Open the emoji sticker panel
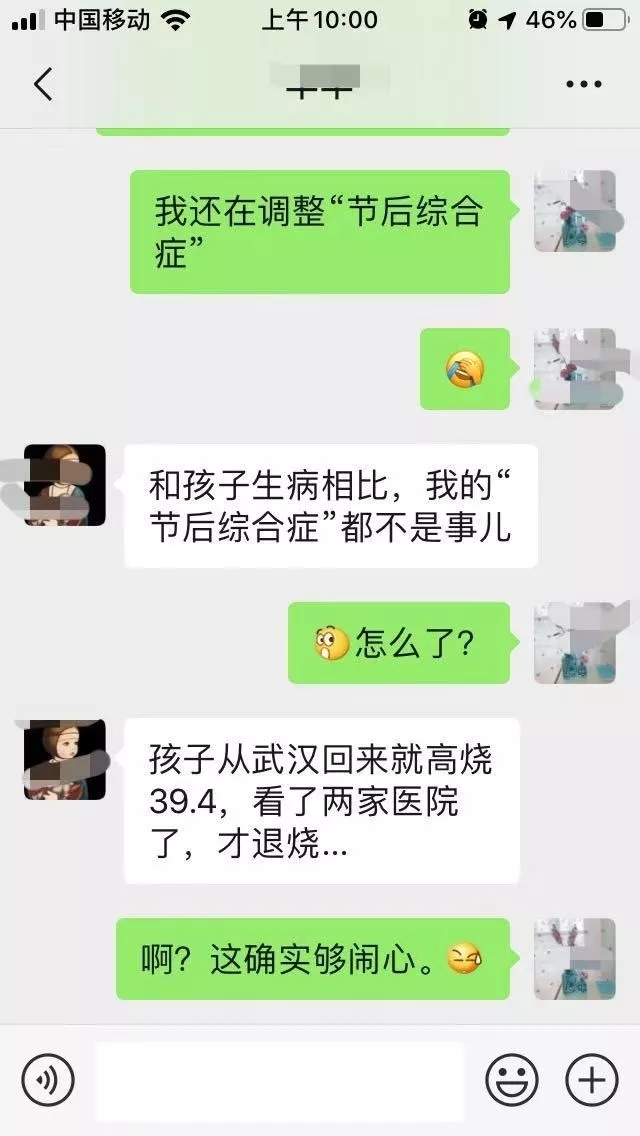640x1136 pixels. point(512,1080)
